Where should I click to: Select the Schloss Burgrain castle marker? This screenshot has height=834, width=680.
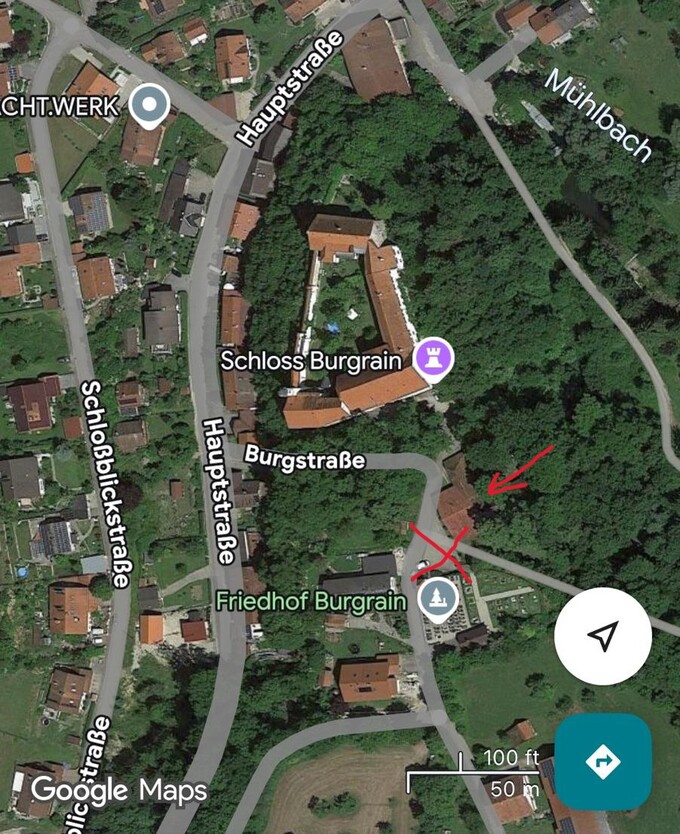[434, 358]
